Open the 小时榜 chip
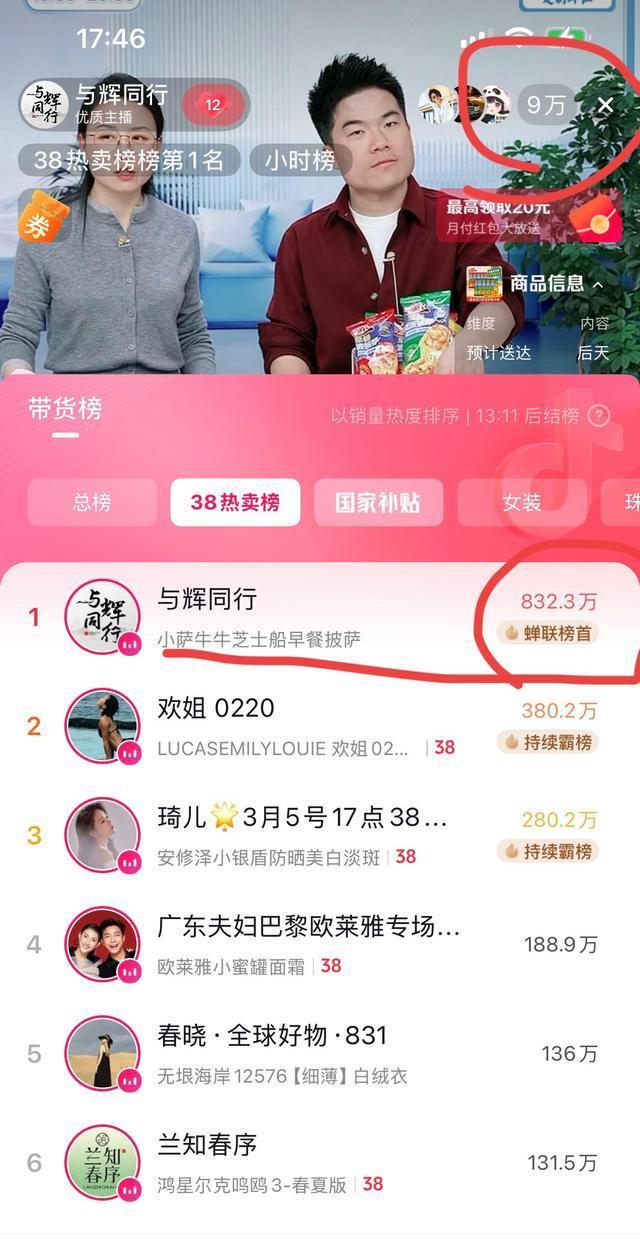 [x=298, y=160]
